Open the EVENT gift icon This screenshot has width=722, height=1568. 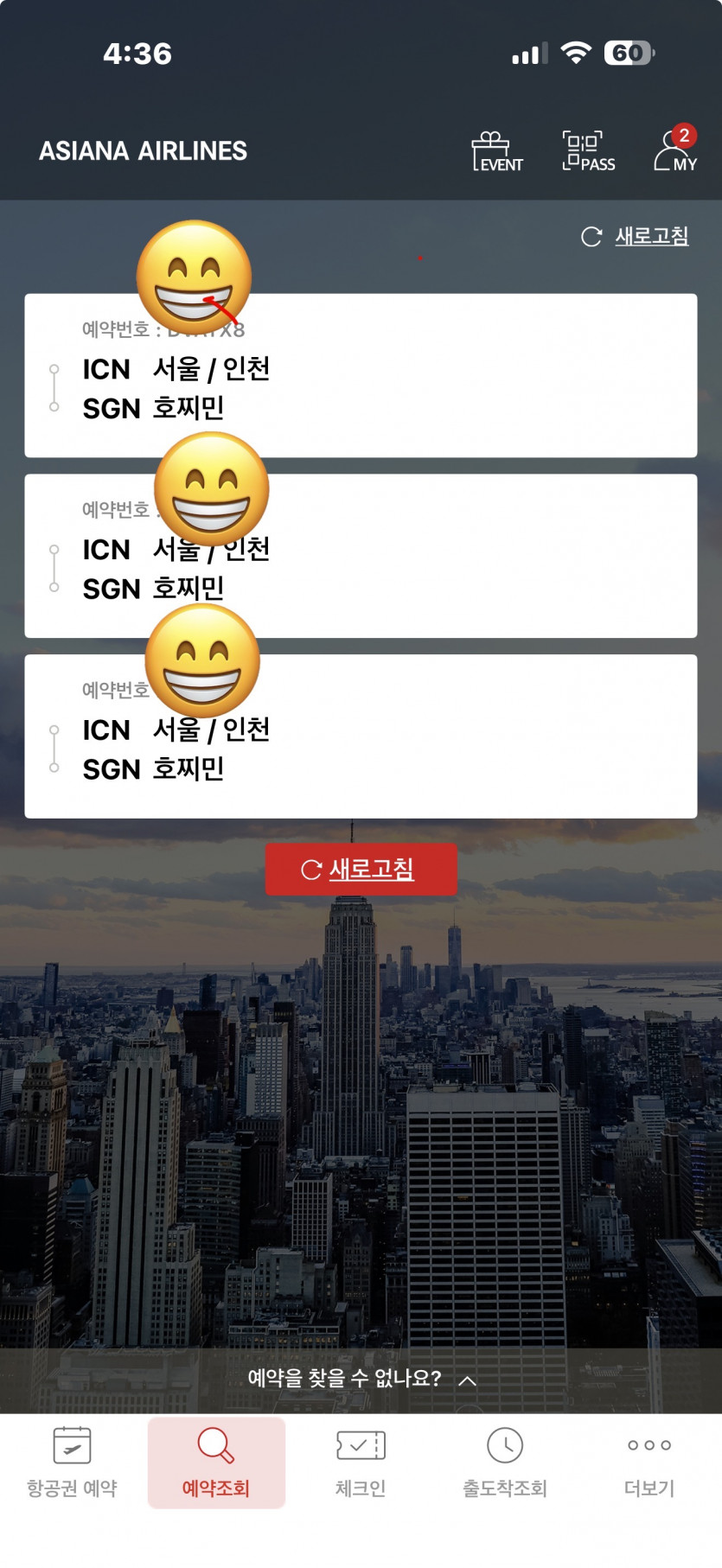497,151
